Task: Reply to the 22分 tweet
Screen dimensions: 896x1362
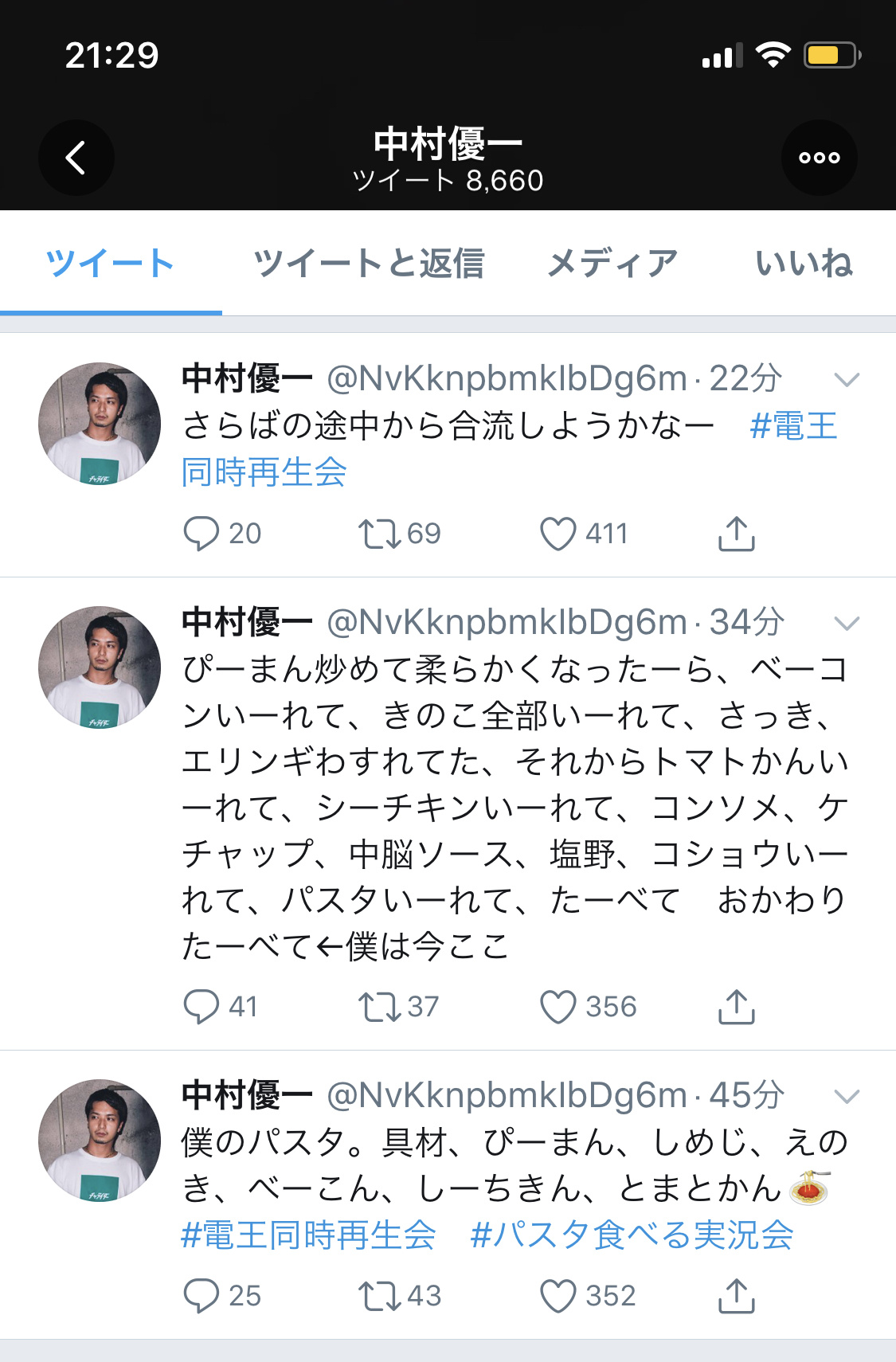Action: coord(201,534)
